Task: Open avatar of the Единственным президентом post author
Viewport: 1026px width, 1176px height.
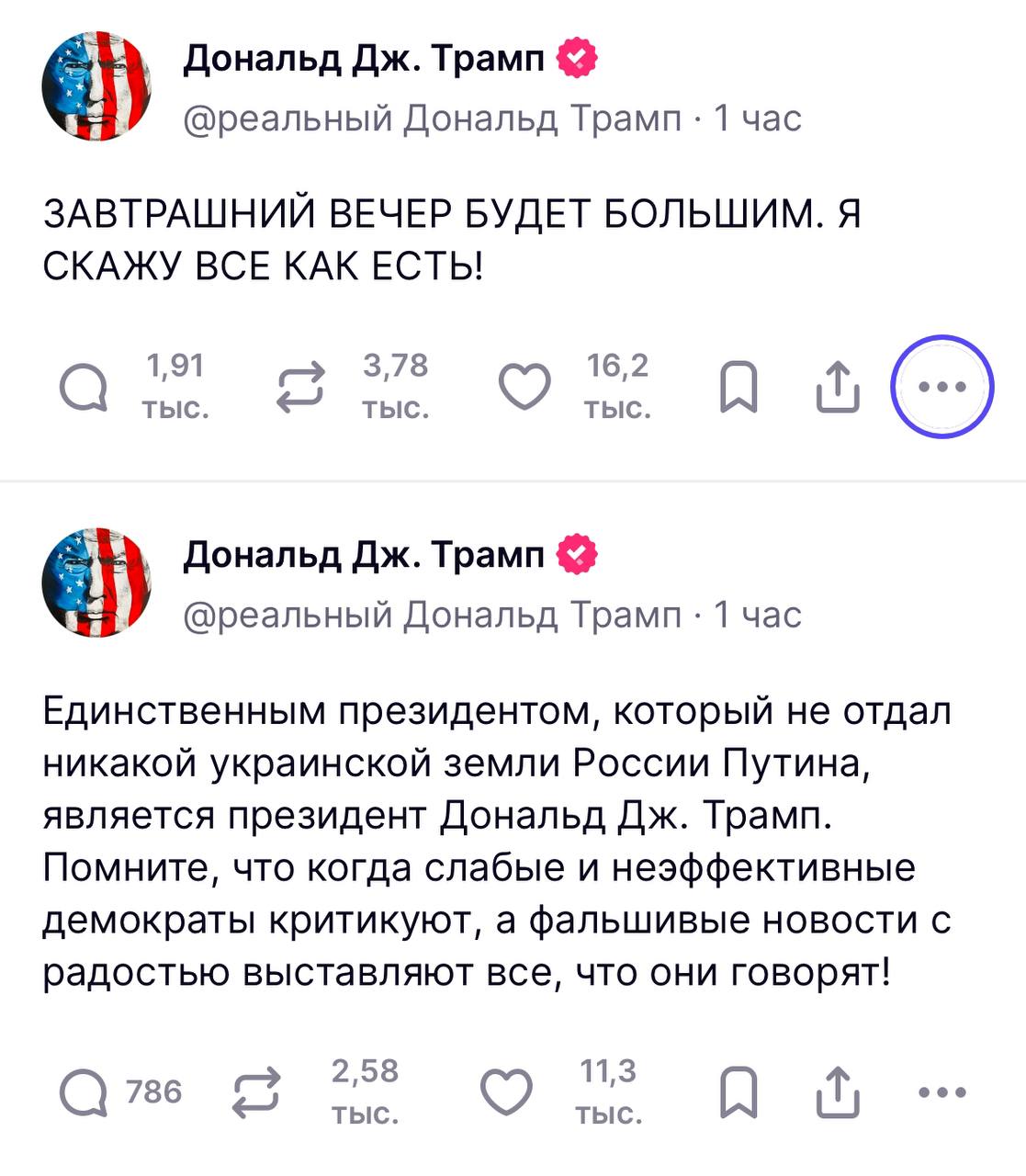Action: (x=96, y=582)
